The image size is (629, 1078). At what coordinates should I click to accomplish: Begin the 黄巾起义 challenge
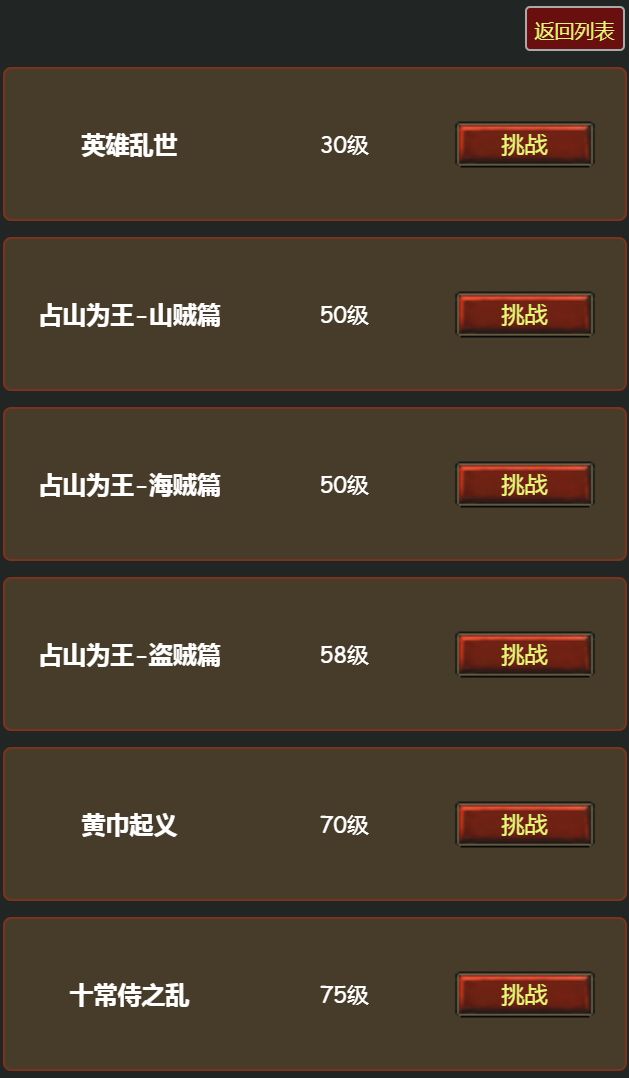[x=524, y=825]
